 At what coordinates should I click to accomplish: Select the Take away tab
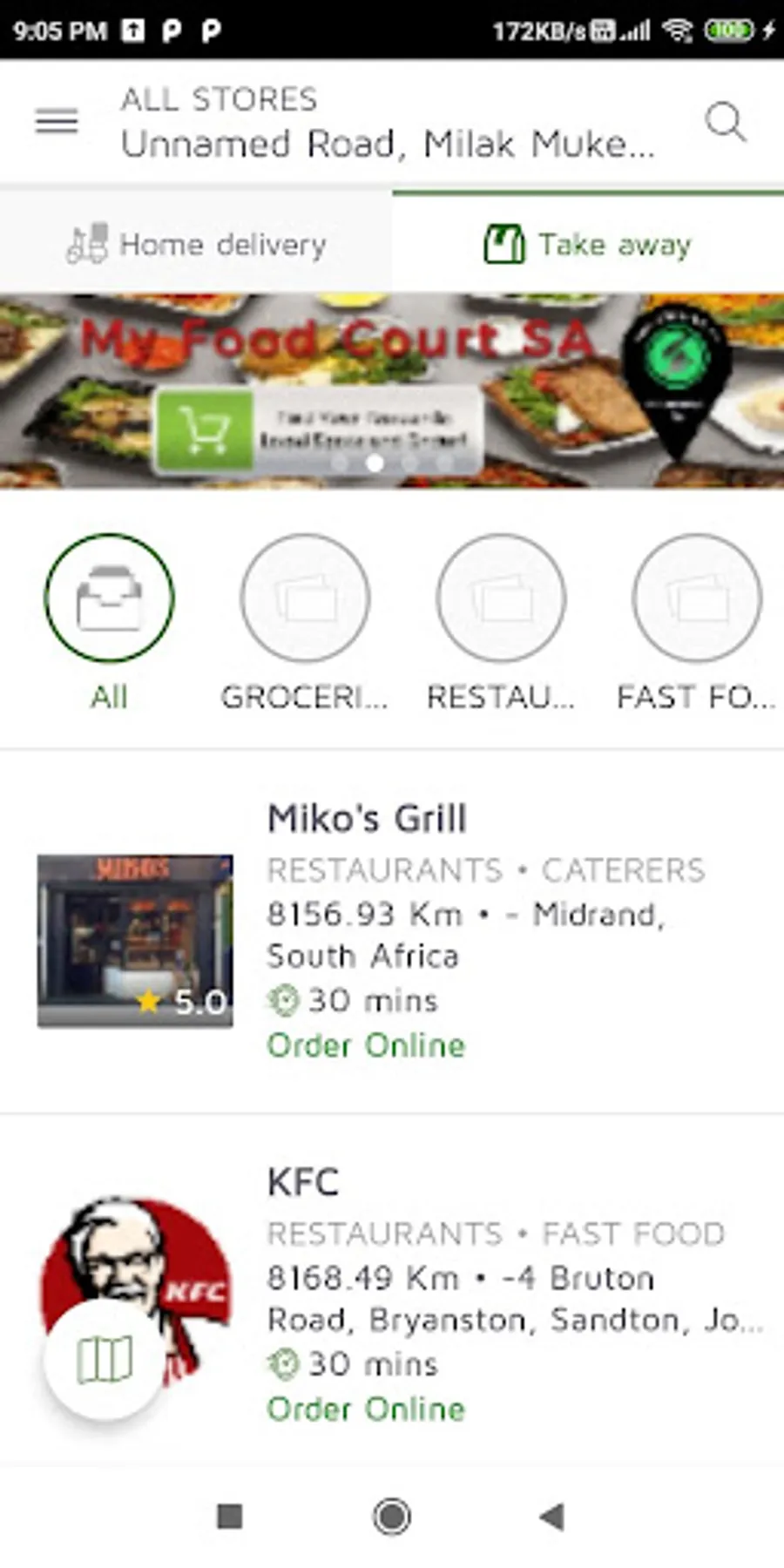click(x=588, y=245)
